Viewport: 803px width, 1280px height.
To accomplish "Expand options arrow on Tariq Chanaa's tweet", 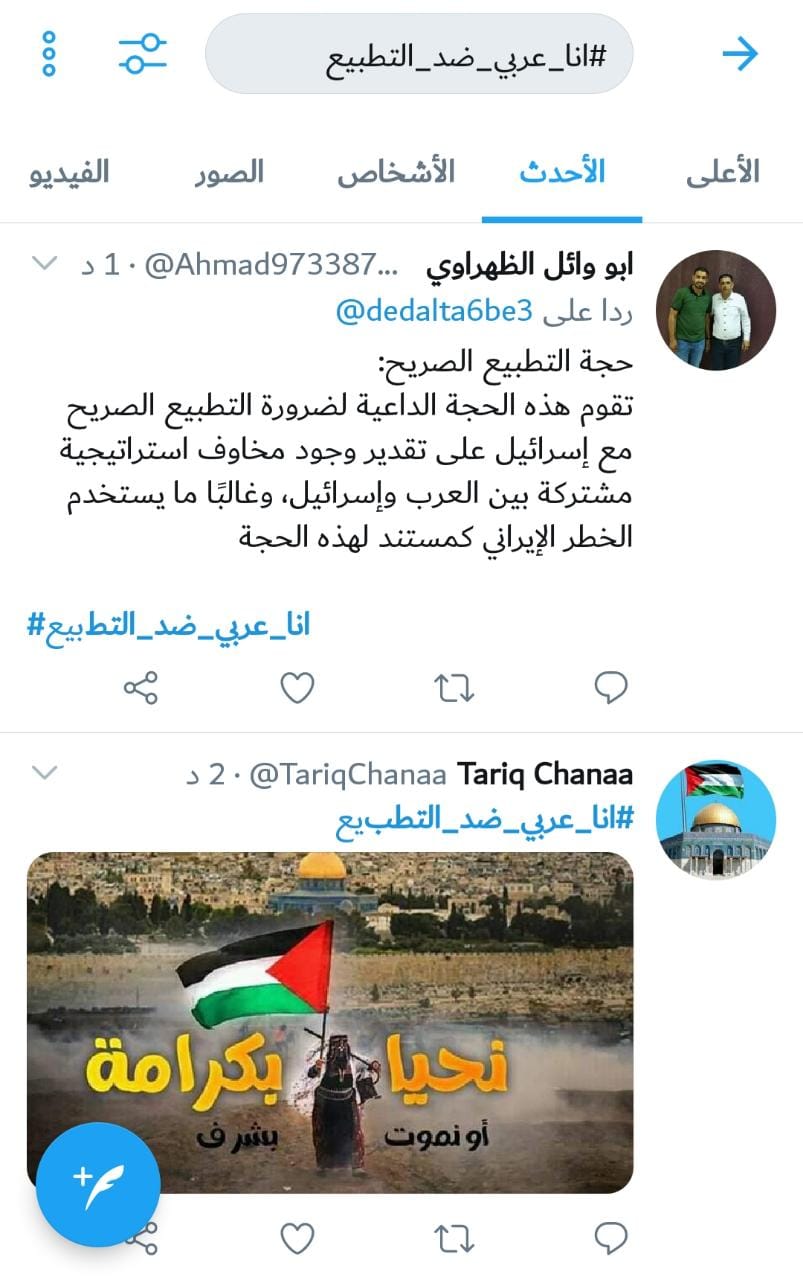I will [46, 773].
